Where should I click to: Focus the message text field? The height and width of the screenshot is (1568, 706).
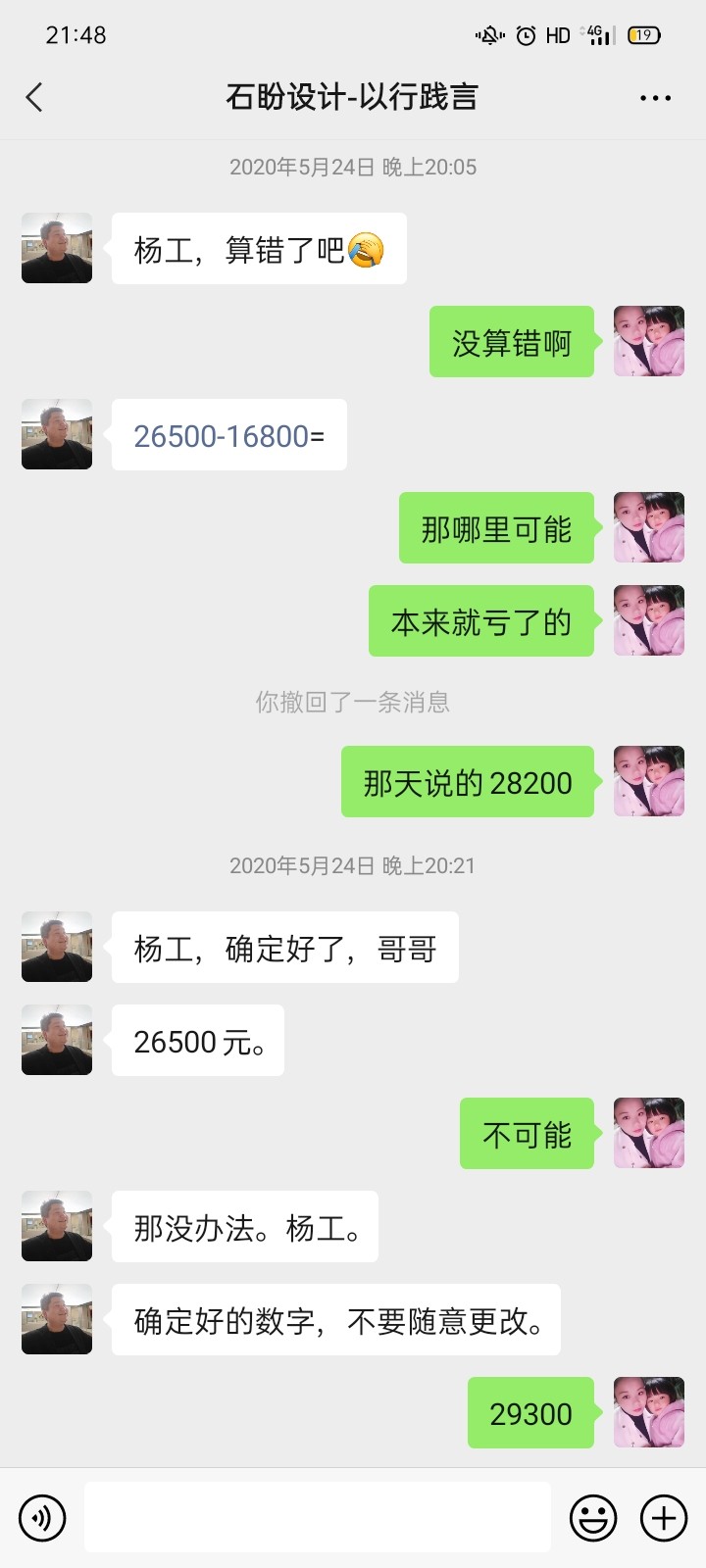point(317,1517)
